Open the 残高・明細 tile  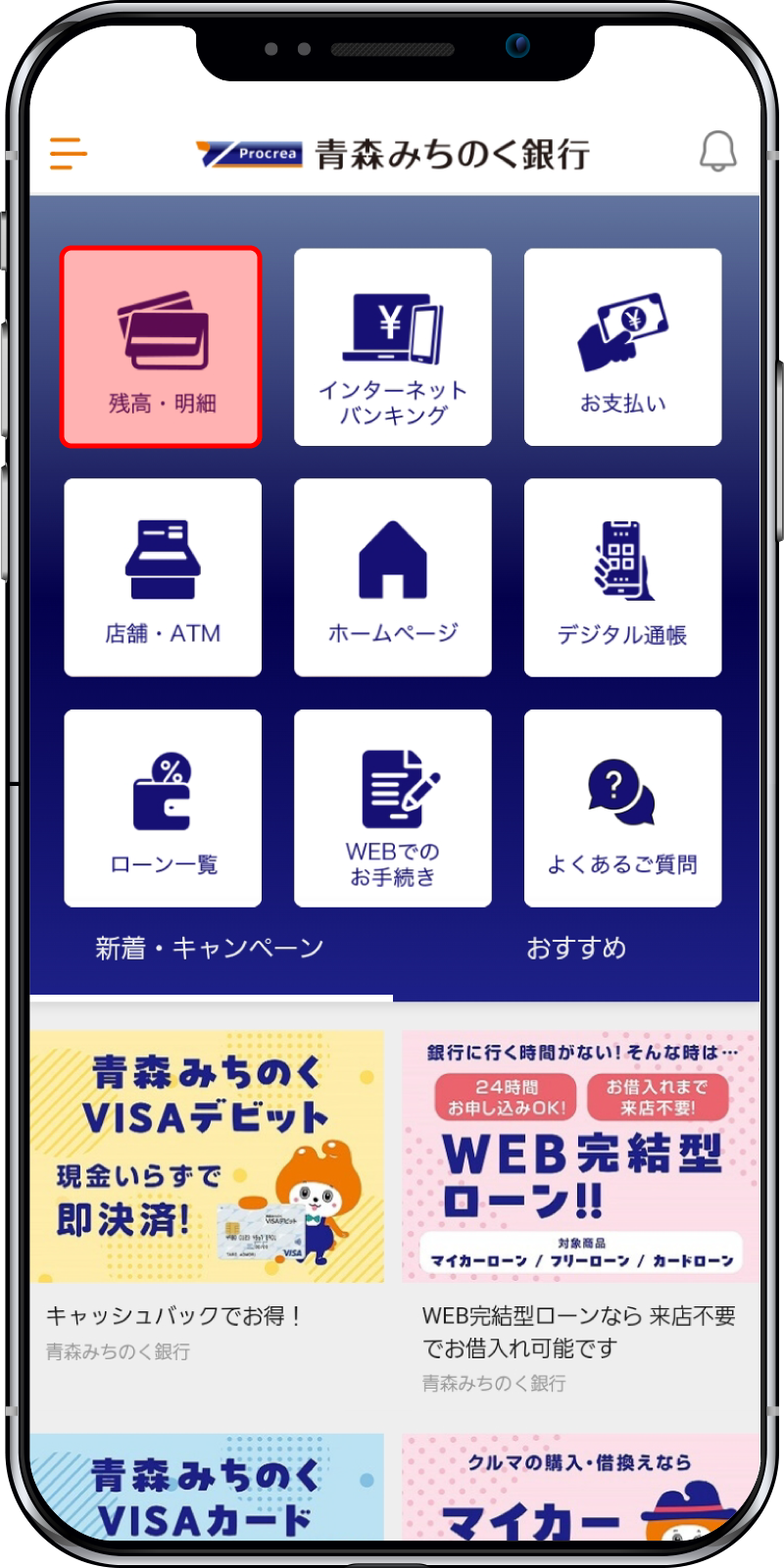coord(162,347)
